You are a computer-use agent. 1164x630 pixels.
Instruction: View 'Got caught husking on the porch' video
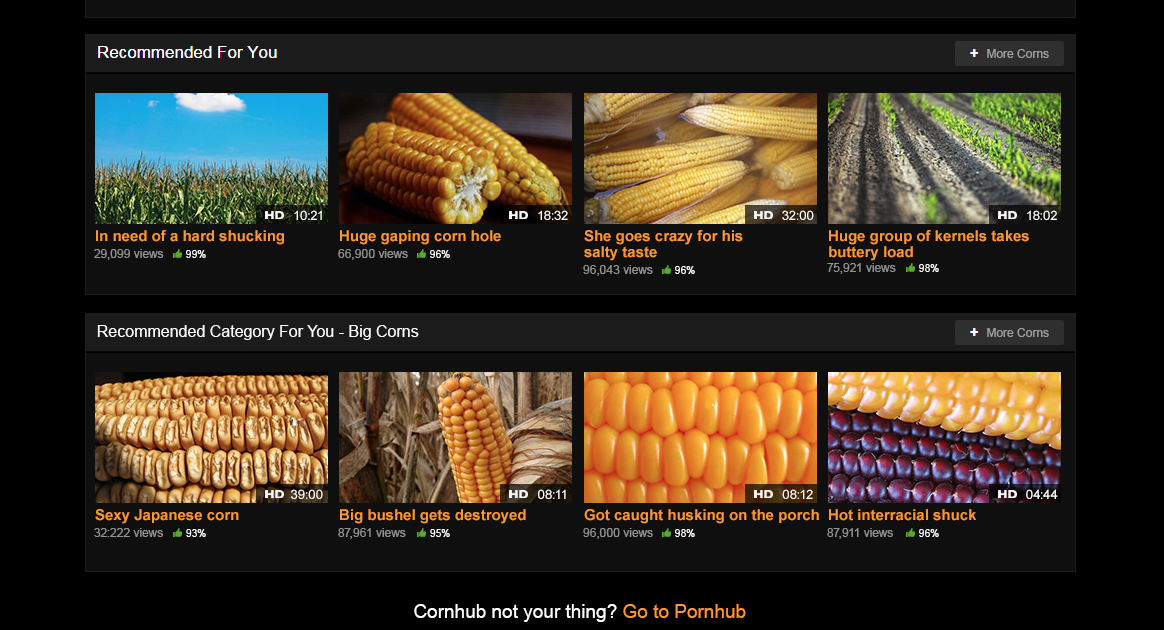click(x=700, y=437)
